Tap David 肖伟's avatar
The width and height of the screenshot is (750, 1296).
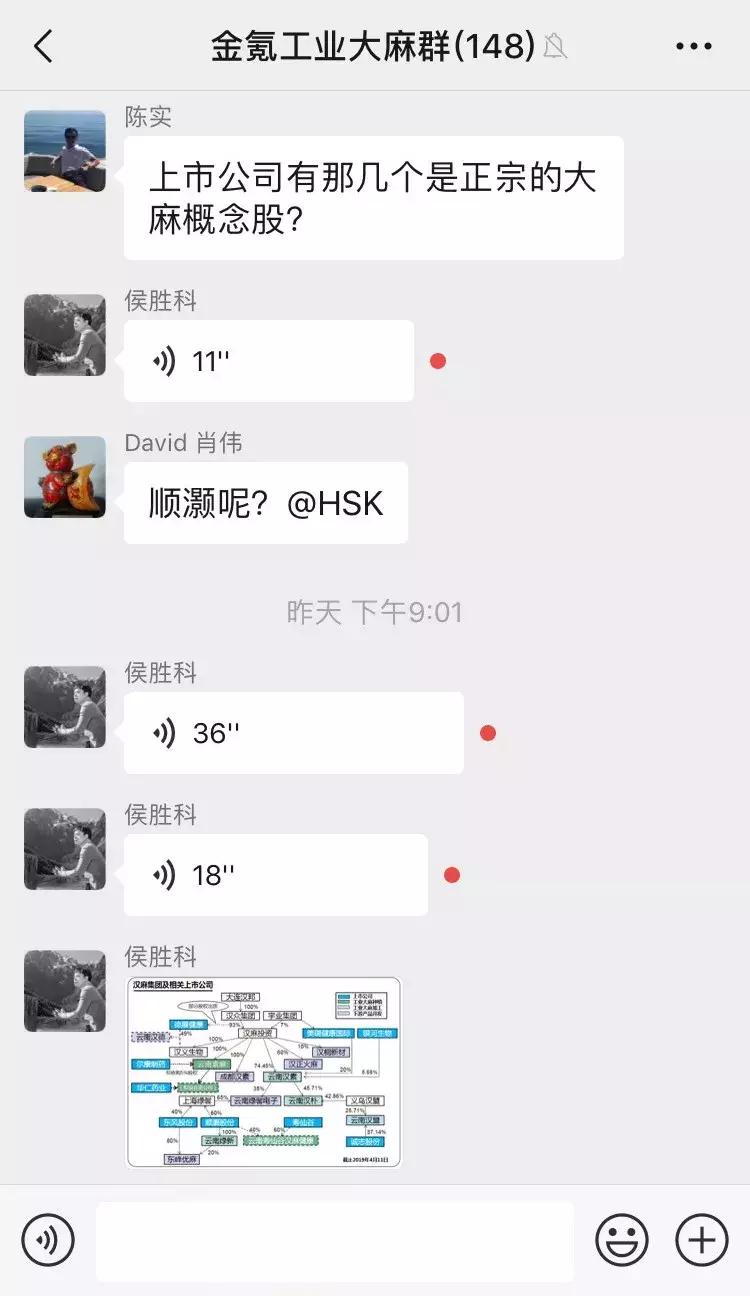(64, 478)
